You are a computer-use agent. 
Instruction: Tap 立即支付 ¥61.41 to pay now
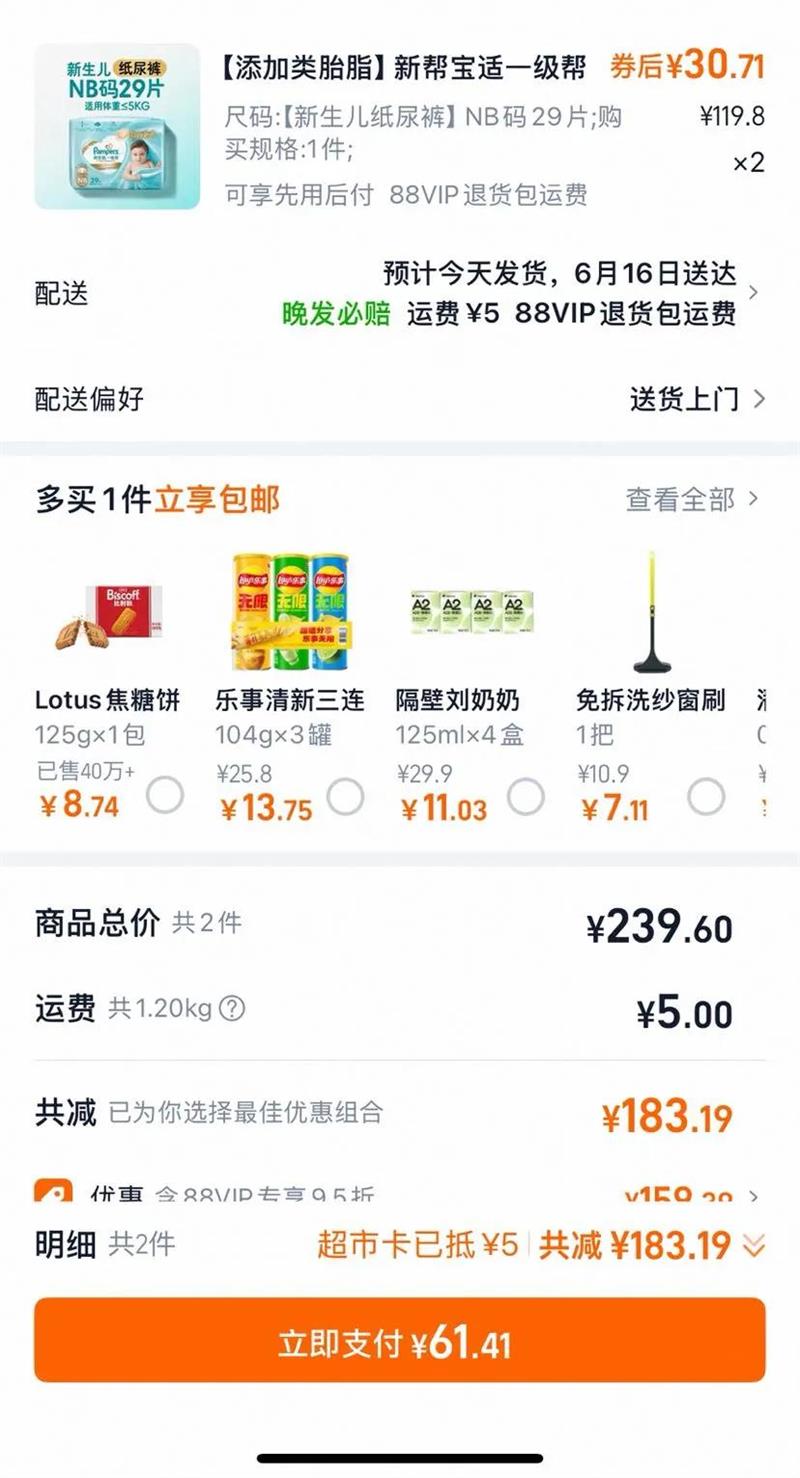[x=400, y=1340]
